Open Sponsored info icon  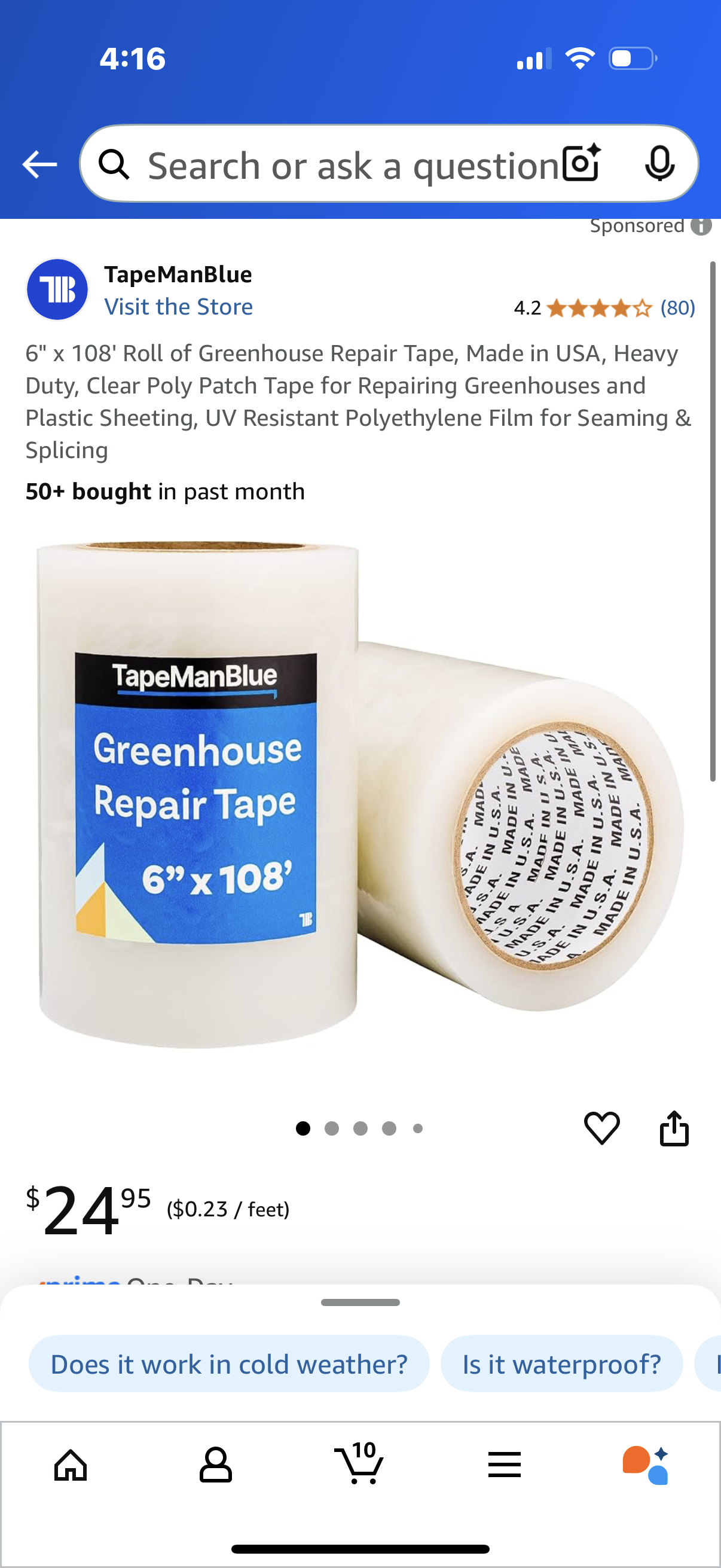tap(701, 226)
